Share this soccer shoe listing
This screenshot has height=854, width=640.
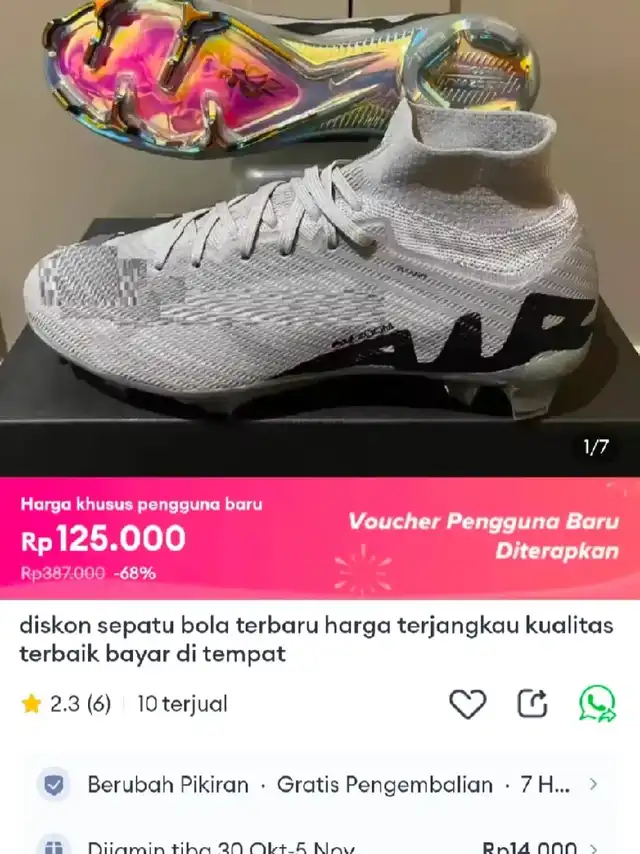[532, 704]
